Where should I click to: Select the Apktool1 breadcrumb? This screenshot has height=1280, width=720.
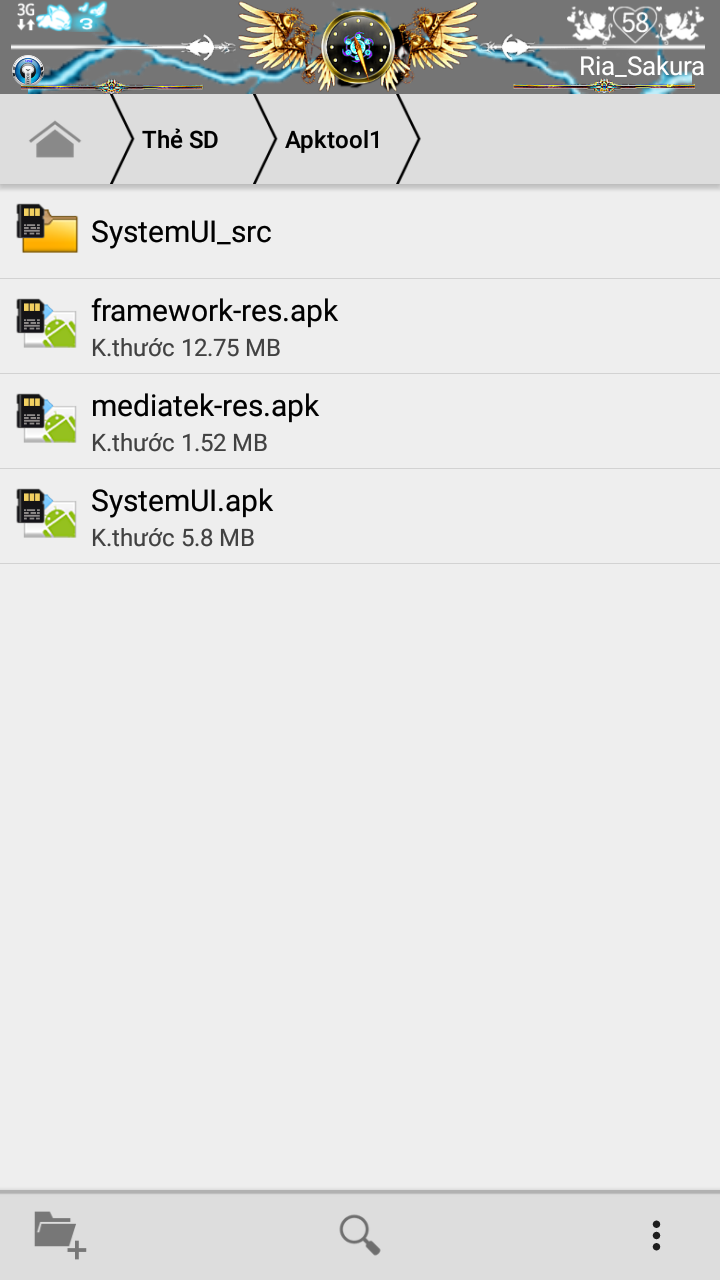click(x=333, y=140)
